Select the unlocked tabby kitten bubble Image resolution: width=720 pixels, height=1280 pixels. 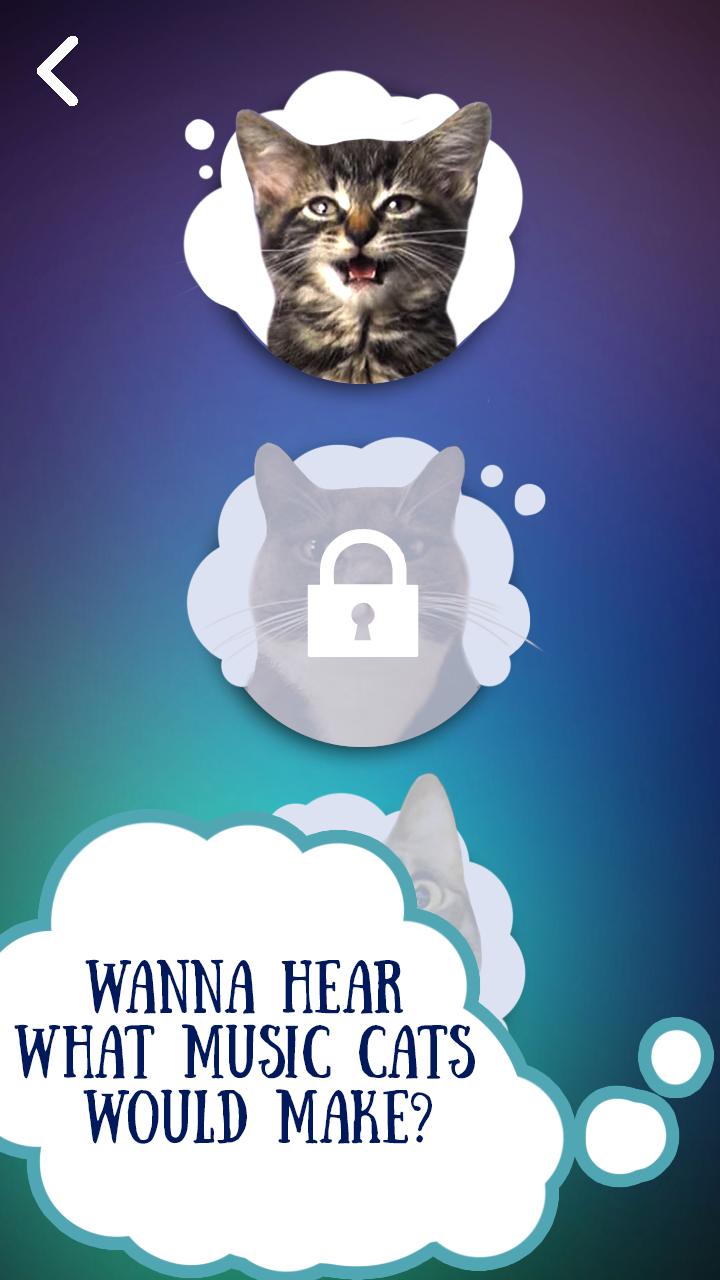360,240
